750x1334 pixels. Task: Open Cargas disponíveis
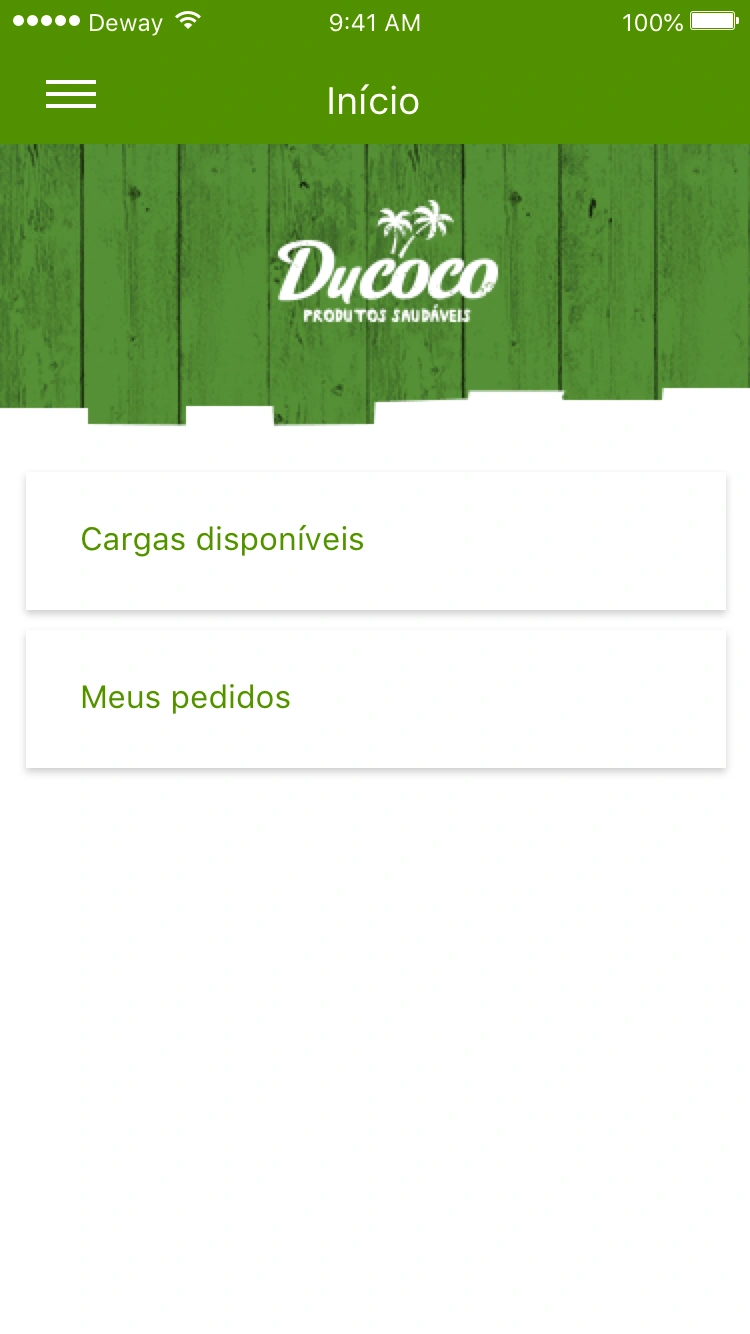point(375,540)
